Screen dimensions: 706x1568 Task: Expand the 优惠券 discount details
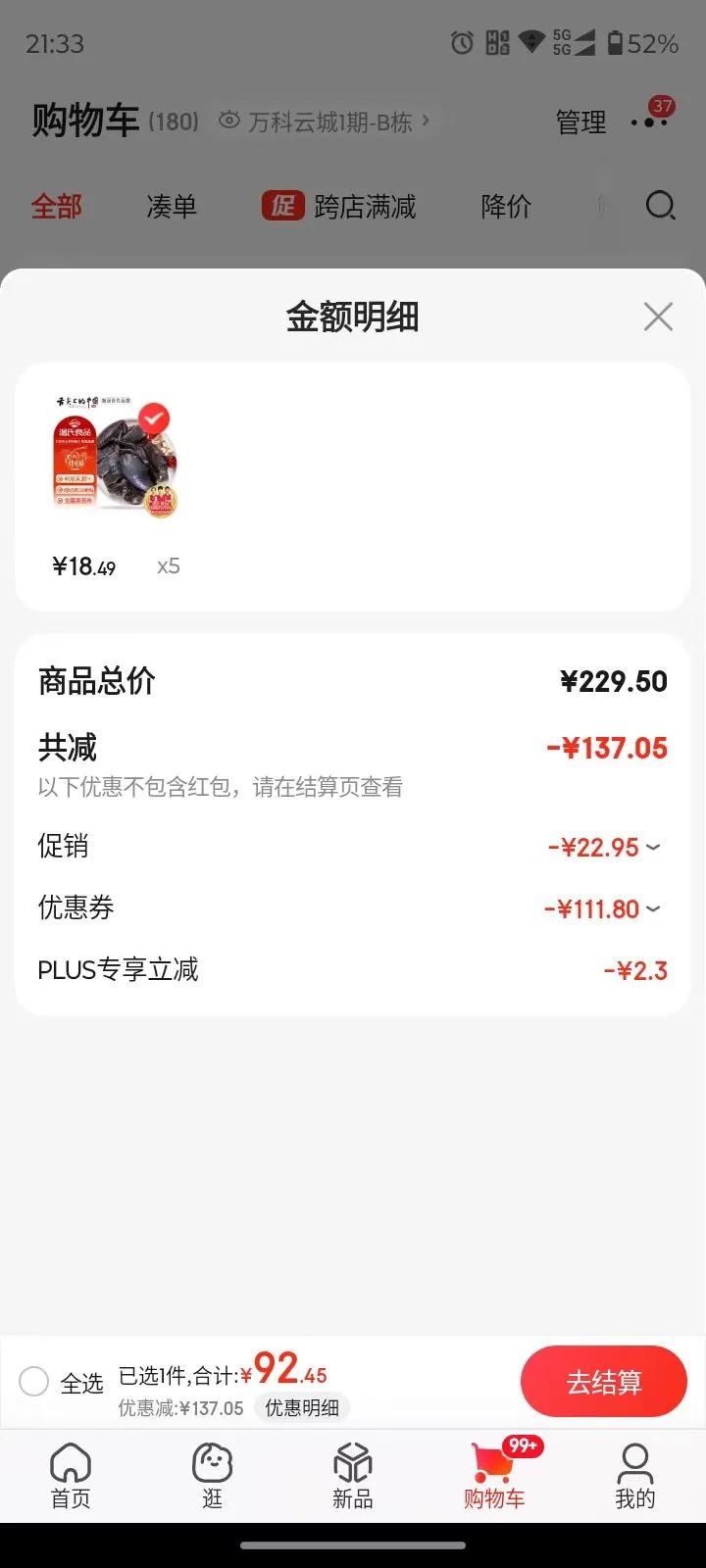(x=602, y=909)
